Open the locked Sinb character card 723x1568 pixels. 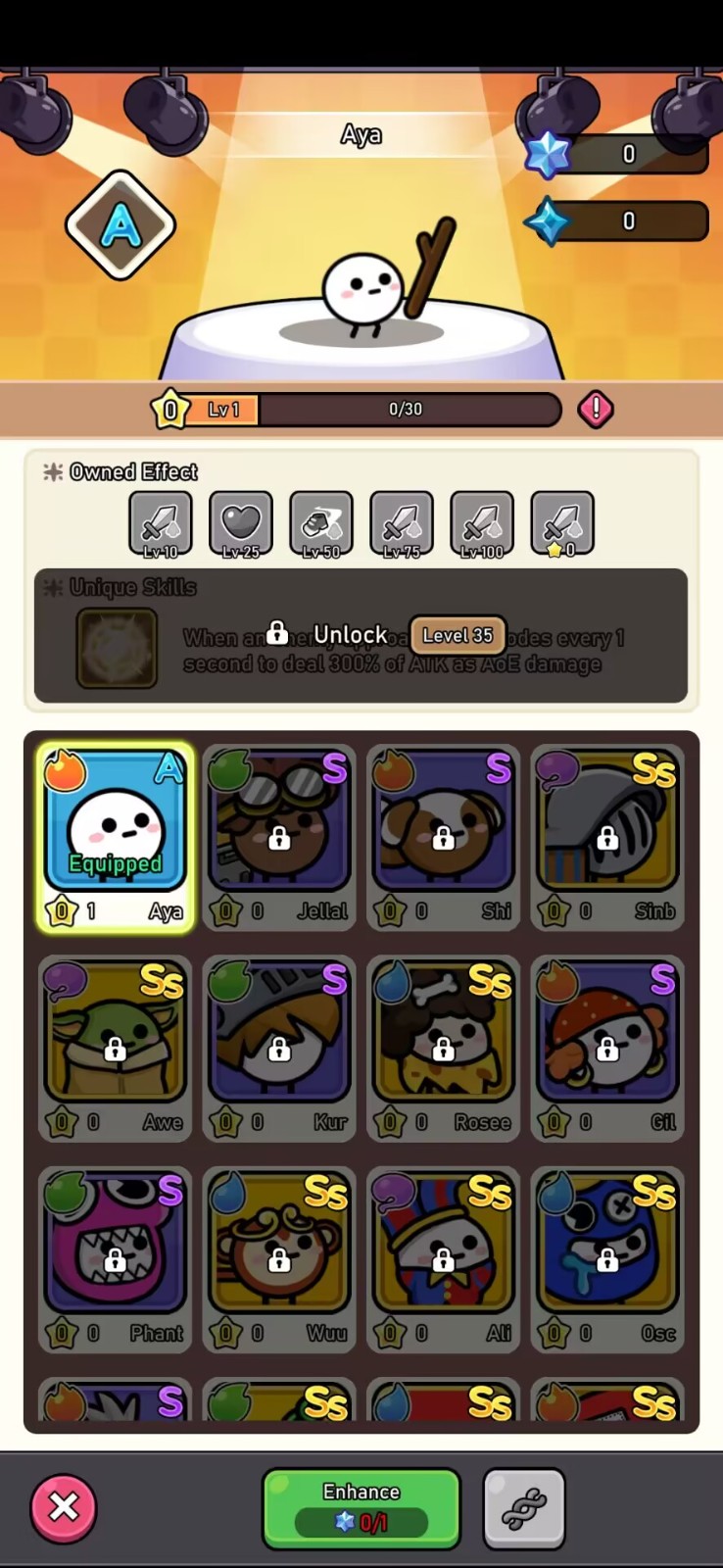[x=607, y=836]
